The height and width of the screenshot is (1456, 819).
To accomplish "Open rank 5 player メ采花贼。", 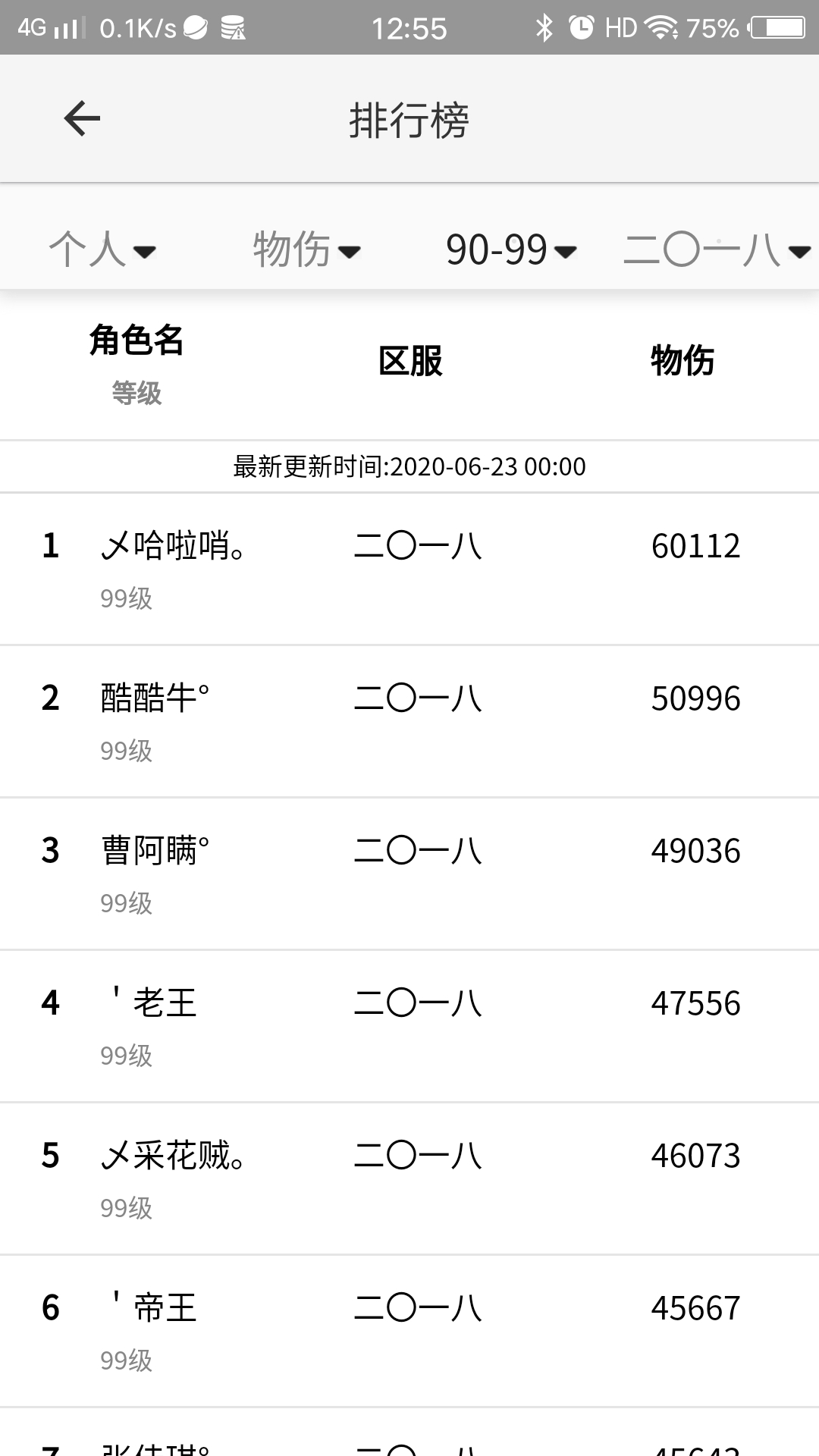I will [409, 1179].
